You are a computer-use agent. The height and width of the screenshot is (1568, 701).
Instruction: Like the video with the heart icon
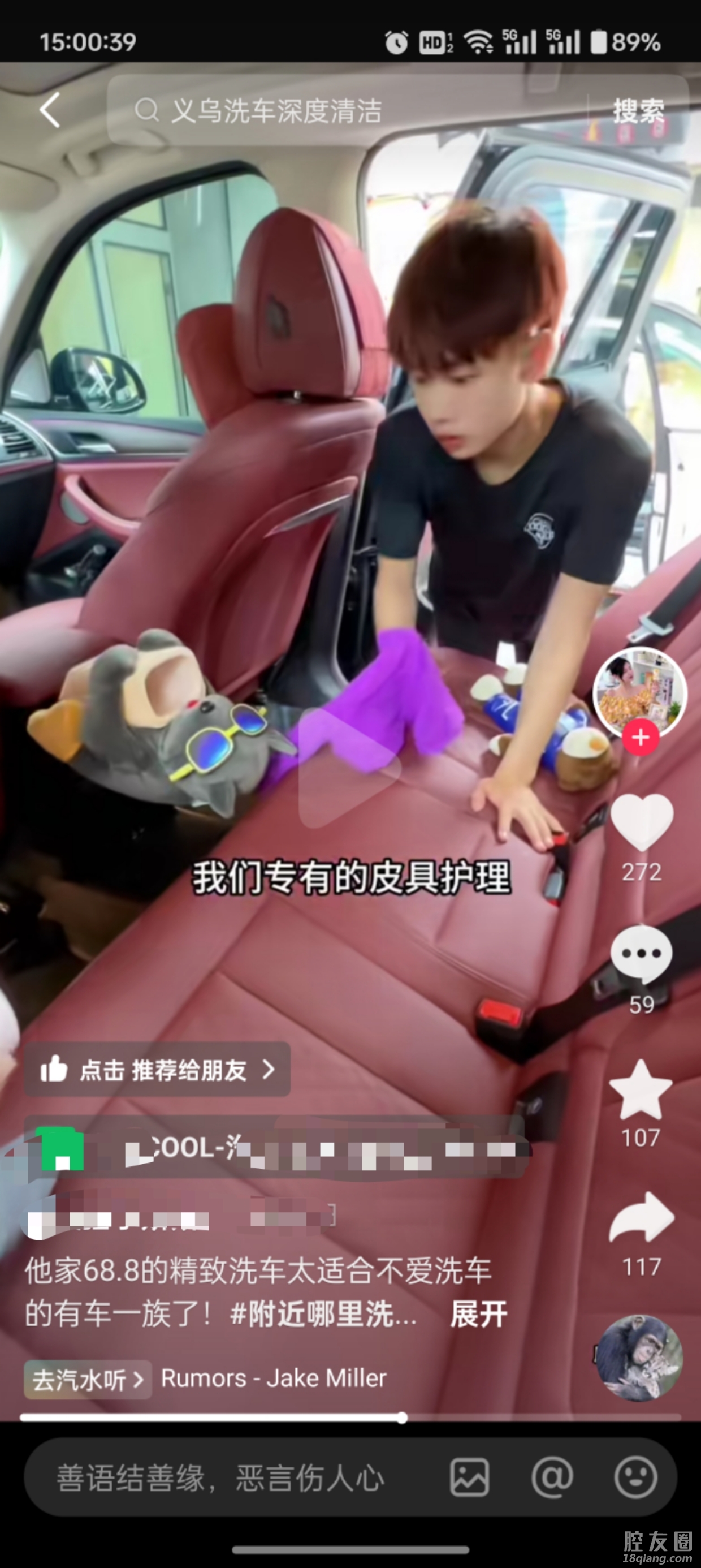tap(642, 822)
